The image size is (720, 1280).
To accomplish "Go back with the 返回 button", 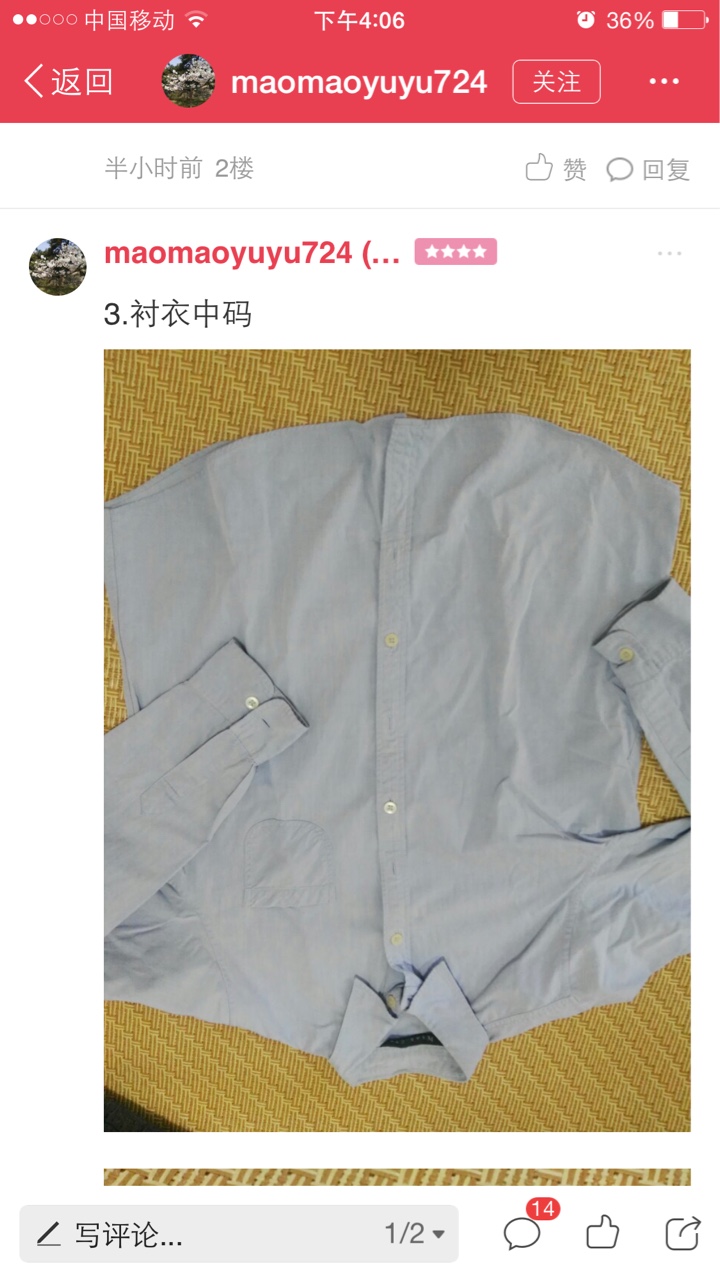I will pyautogui.click(x=68, y=82).
